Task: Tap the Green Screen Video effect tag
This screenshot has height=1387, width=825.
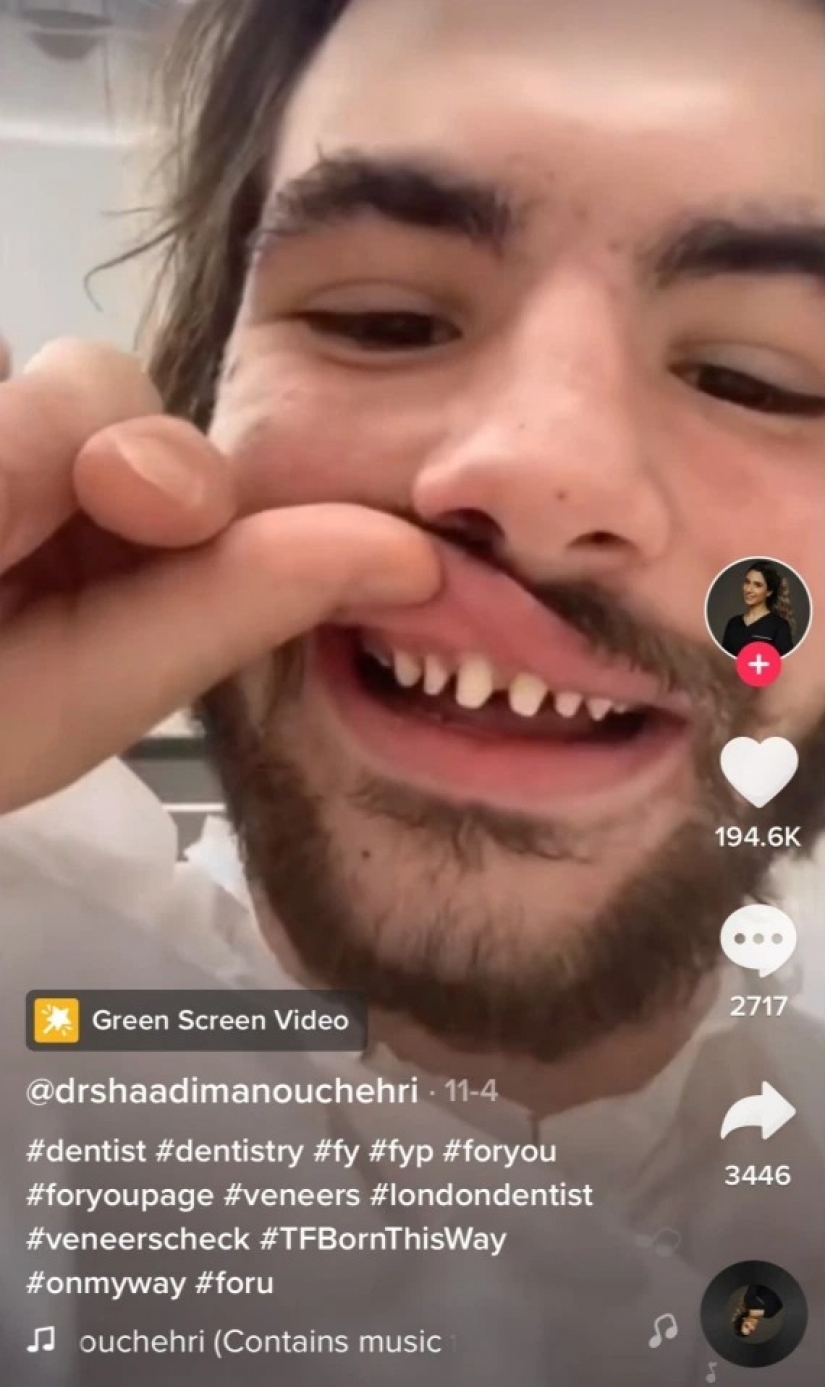Action: click(197, 1020)
